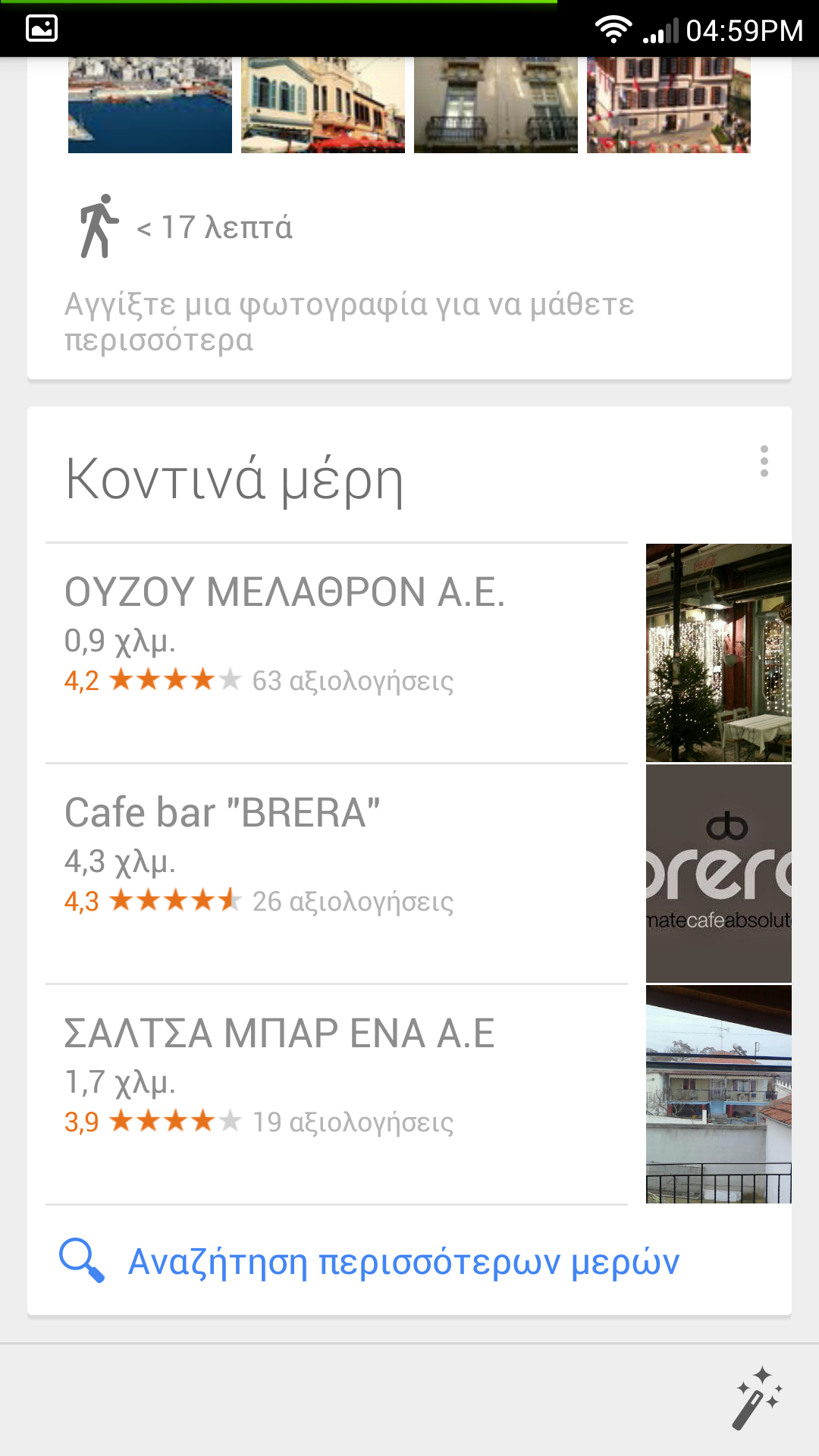
Task: Get walking directions of 17 λεπτά
Action: click(187, 227)
